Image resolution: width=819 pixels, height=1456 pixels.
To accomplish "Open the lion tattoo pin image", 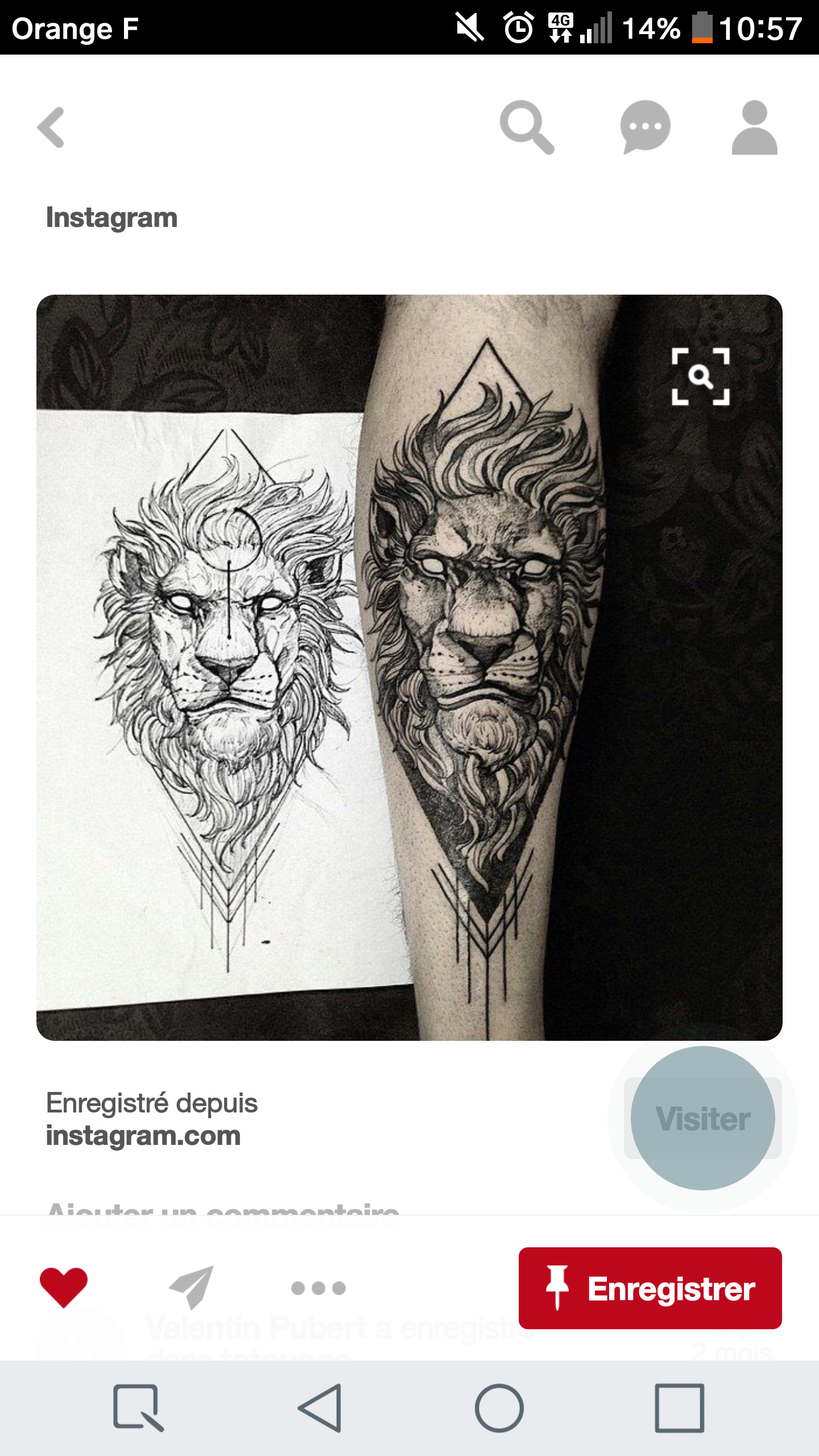I will [x=409, y=668].
